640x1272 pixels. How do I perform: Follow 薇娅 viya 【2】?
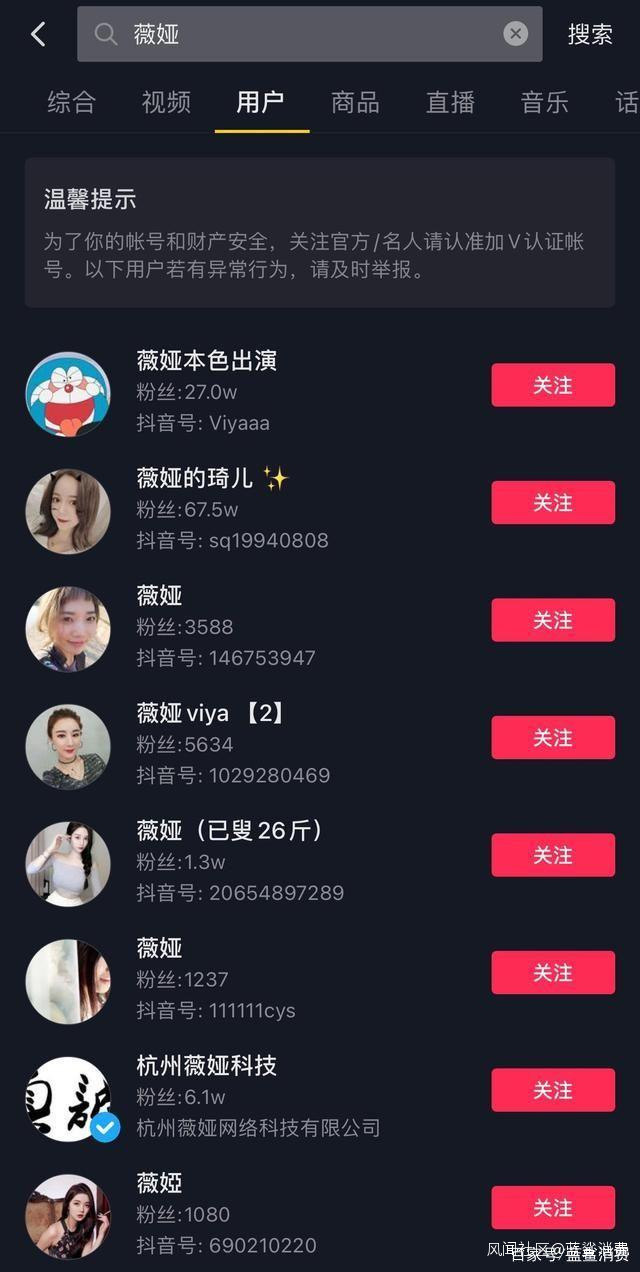(552, 738)
